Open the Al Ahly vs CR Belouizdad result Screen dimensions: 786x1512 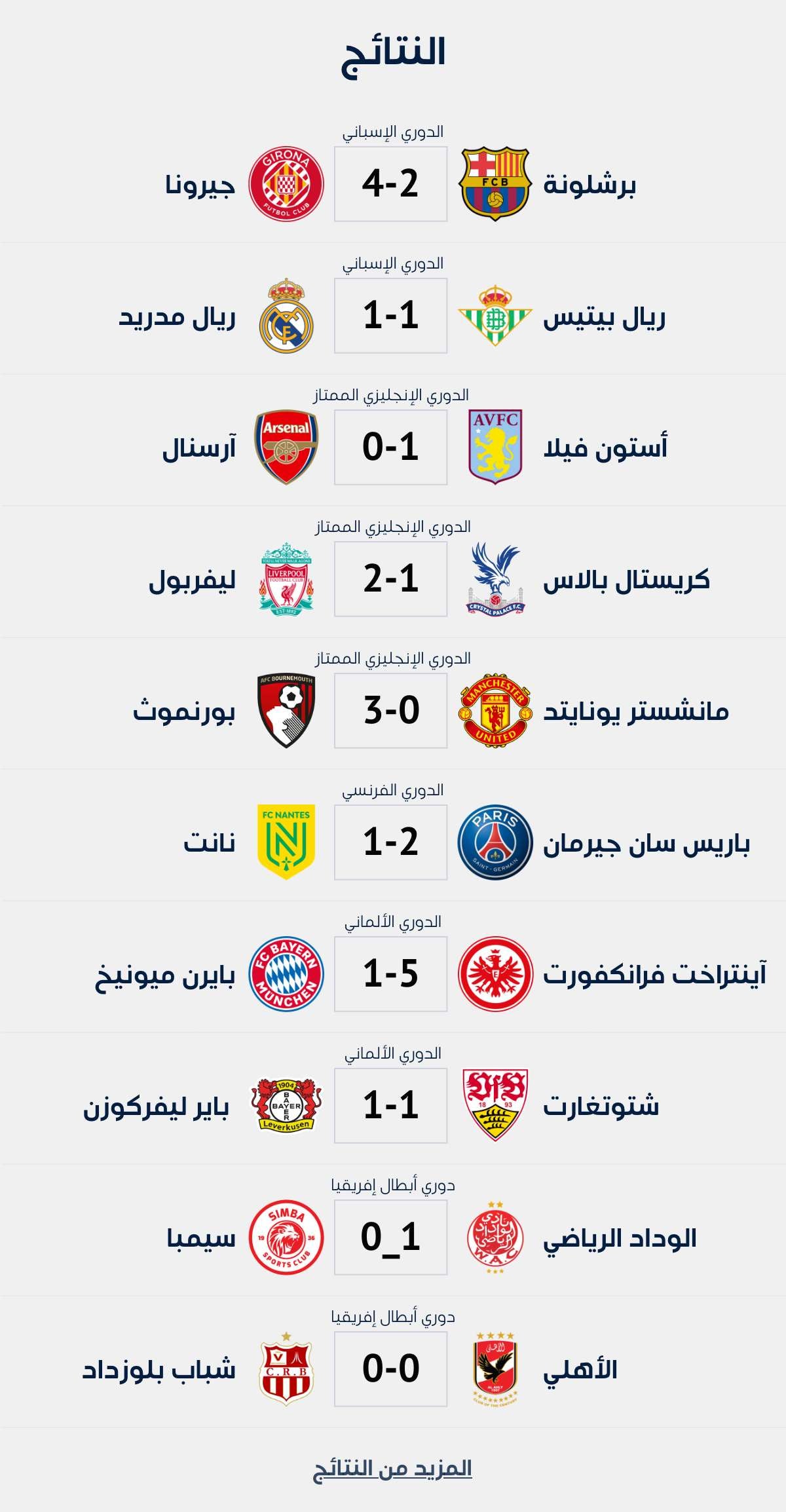391,1369
